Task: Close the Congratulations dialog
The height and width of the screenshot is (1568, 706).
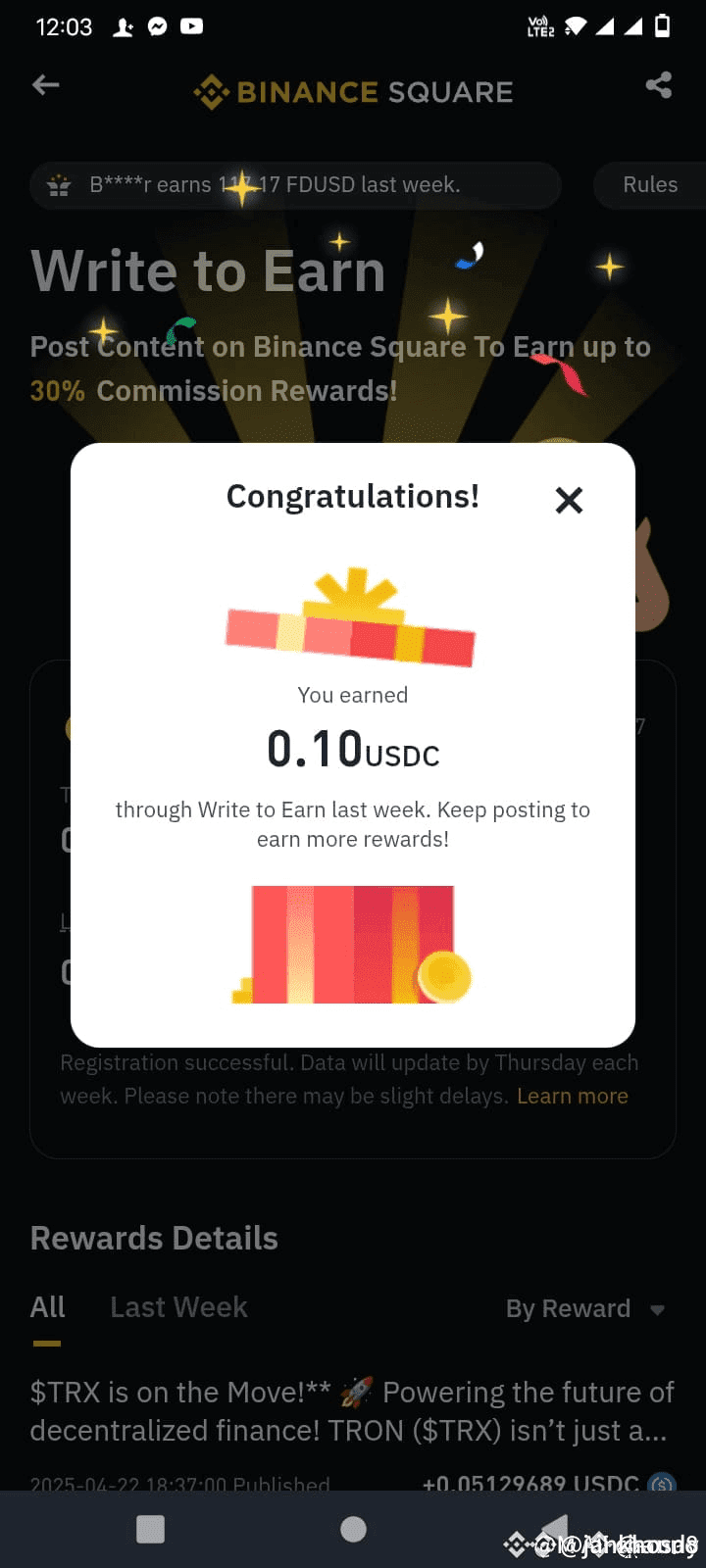Action: pyautogui.click(x=569, y=501)
